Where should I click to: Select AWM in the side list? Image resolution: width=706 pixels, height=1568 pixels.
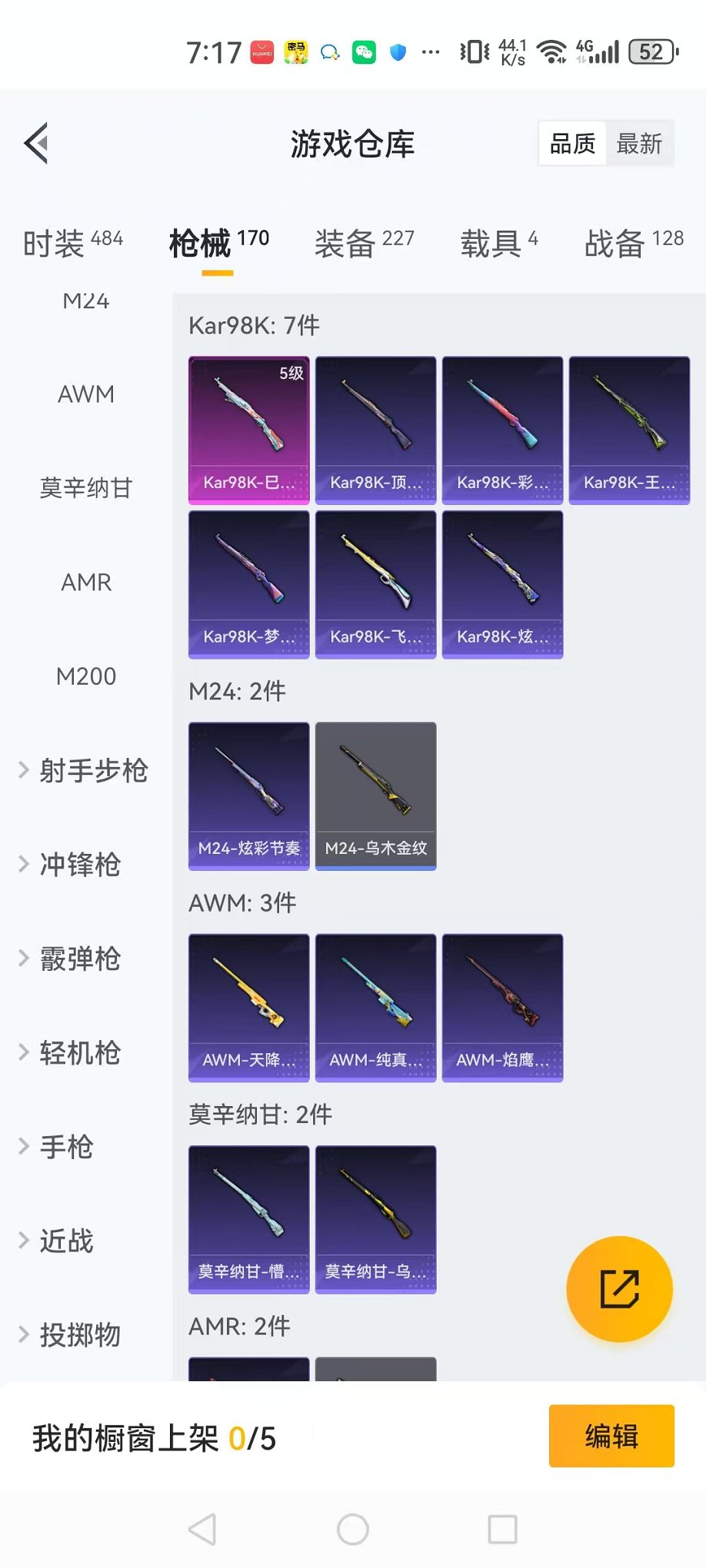(x=86, y=394)
